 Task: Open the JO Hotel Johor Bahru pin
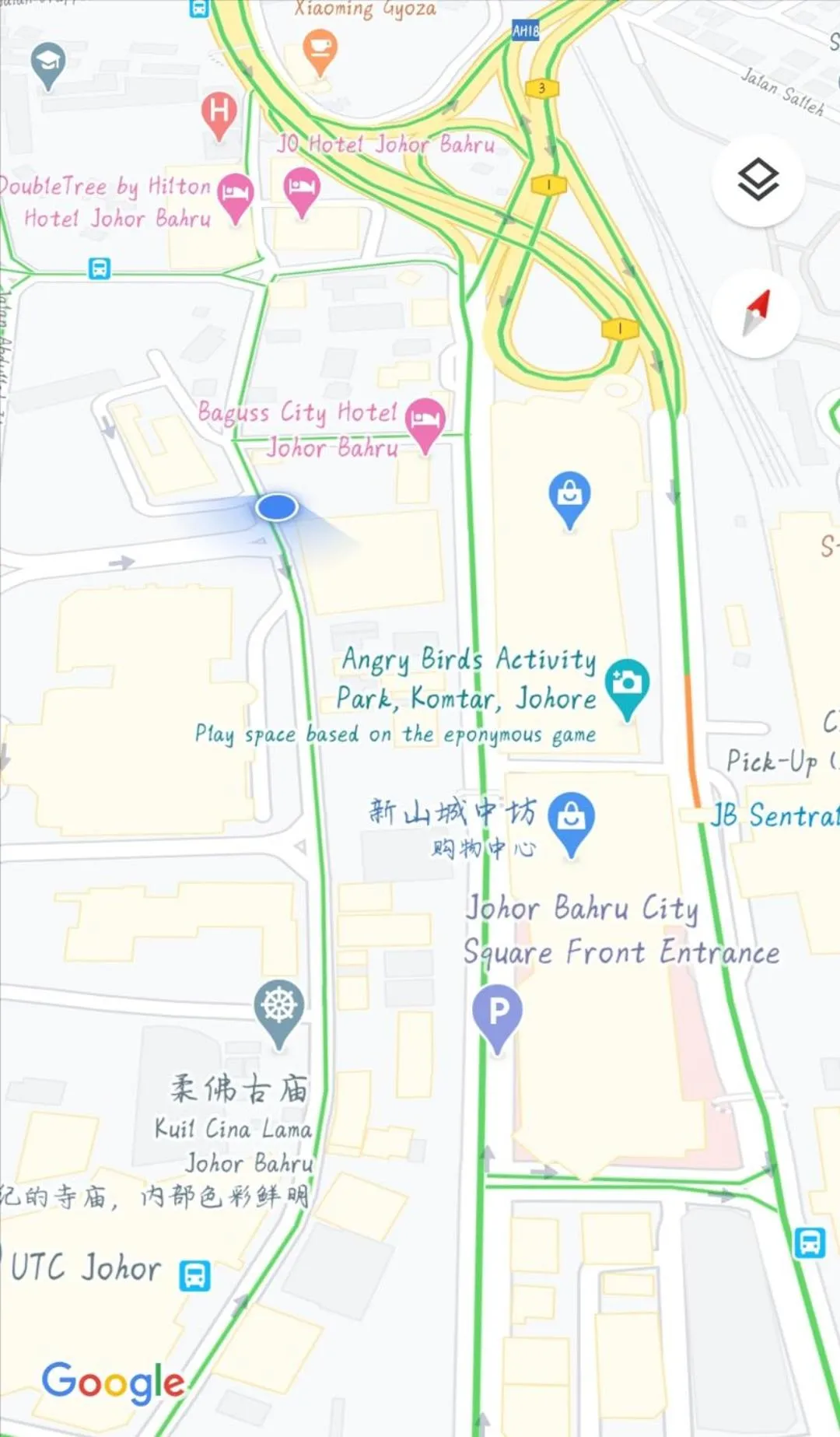tap(302, 189)
